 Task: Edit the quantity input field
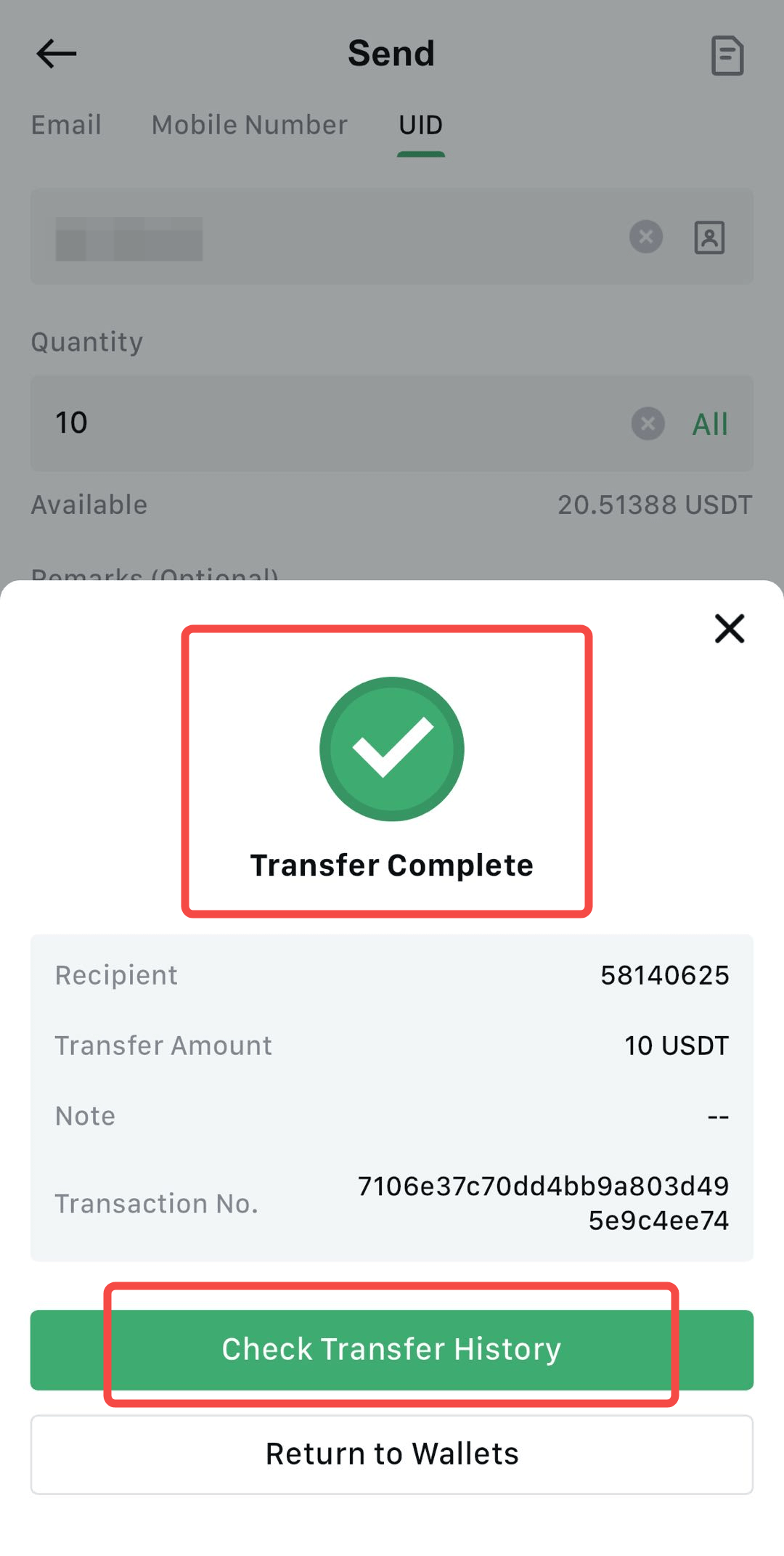(x=327, y=423)
